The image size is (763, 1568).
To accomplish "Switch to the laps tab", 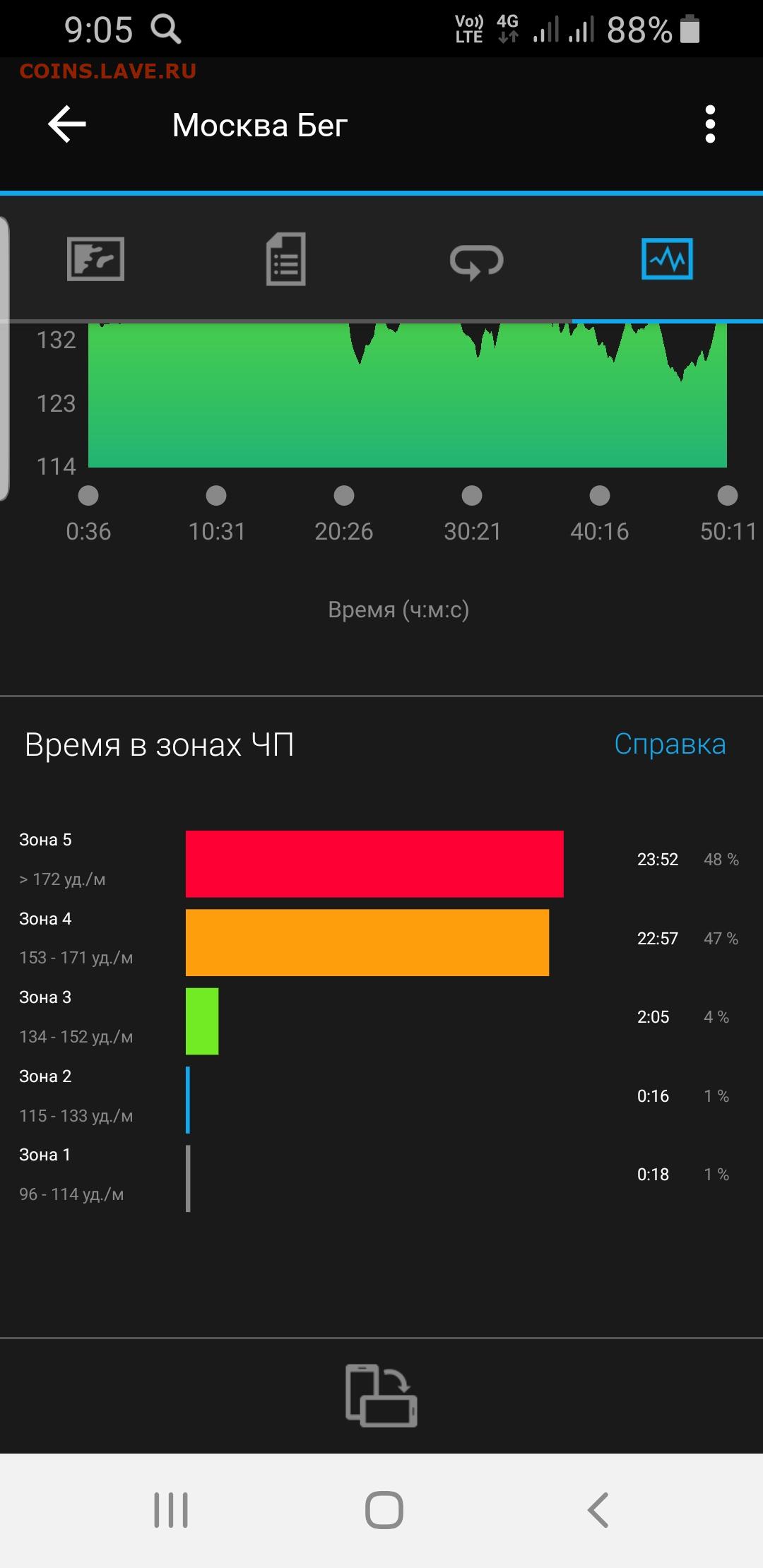I will 477,261.
